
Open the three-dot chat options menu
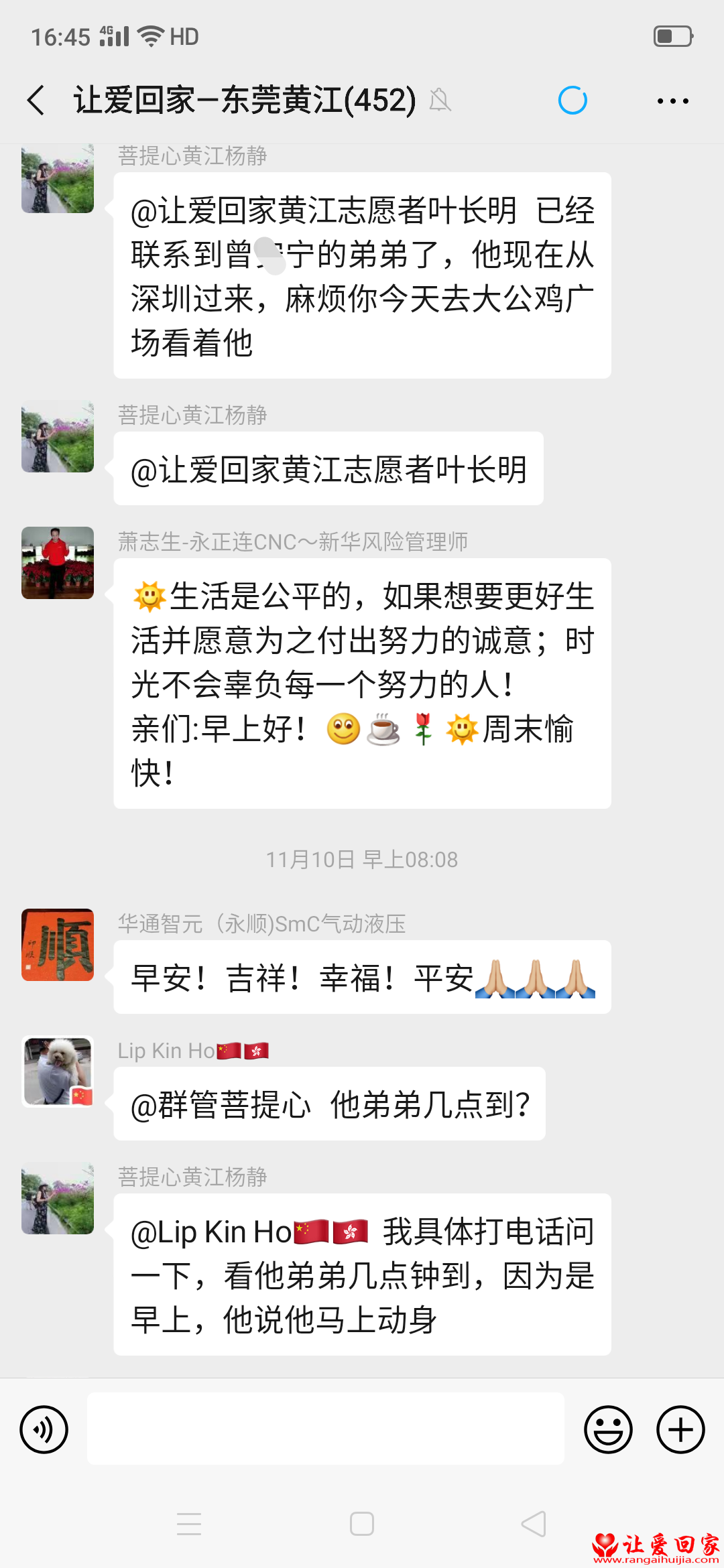pyautogui.click(x=672, y=101)
